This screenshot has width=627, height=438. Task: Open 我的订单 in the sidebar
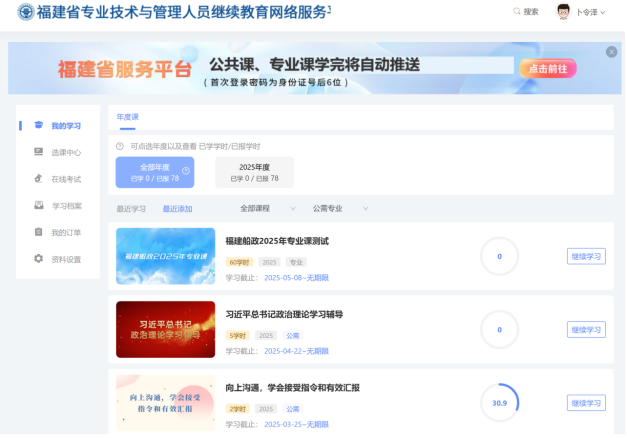(66, 232)
